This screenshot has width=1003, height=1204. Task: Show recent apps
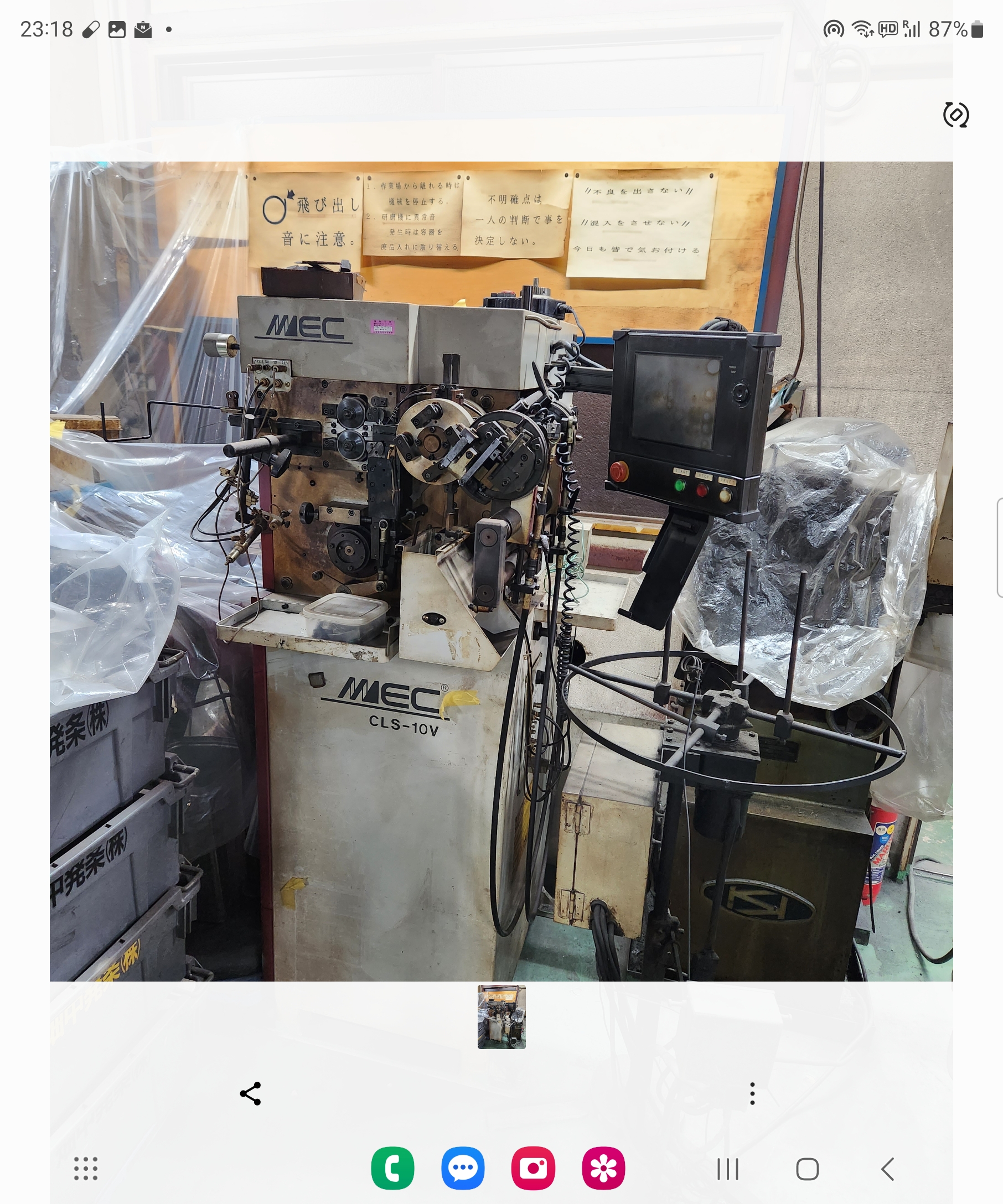tap(728, 1169)
